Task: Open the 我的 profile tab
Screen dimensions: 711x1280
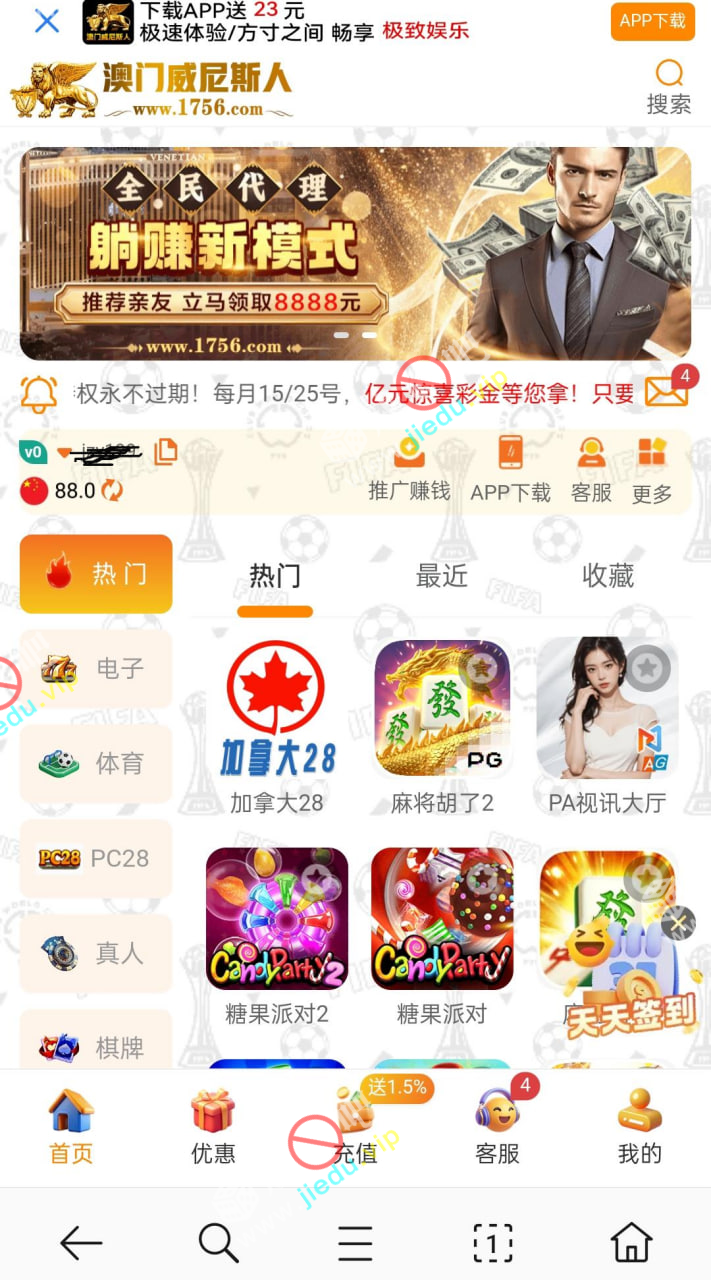Action: click(640, 1127)
